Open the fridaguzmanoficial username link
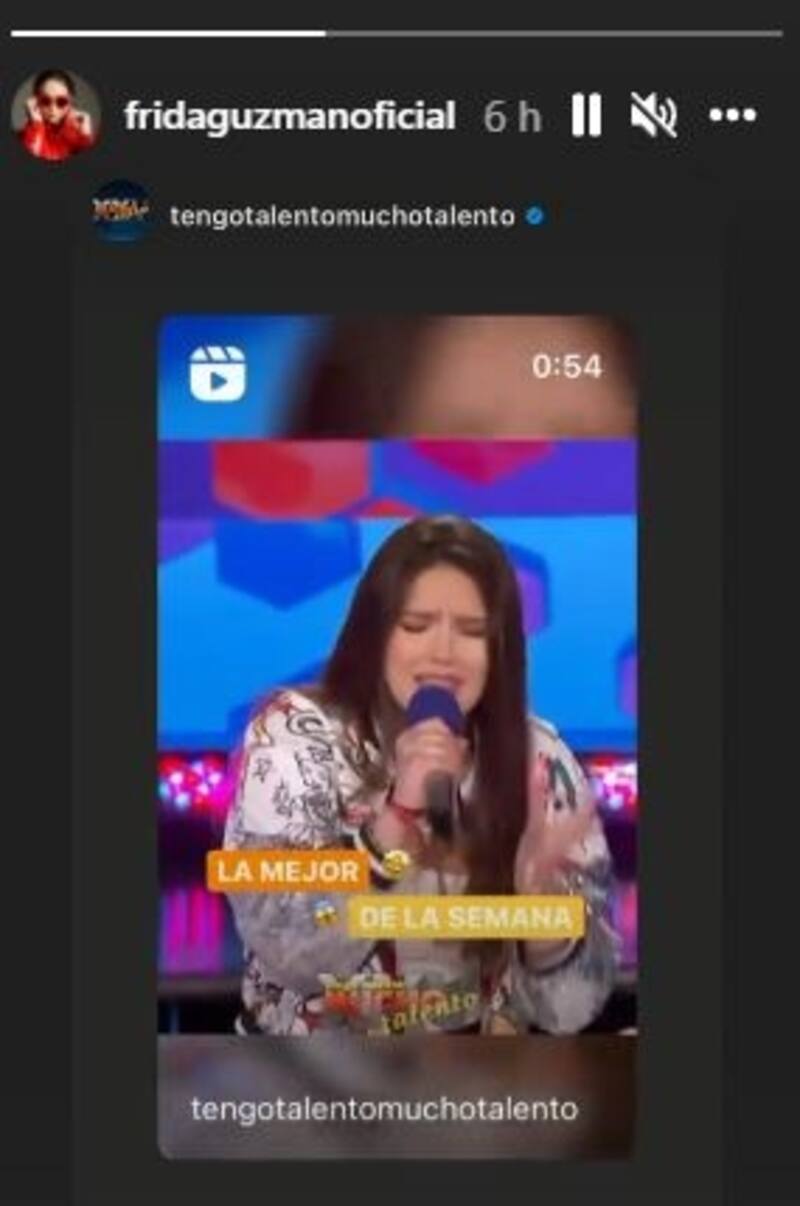The image size is (800, 1206). click(x=289, y=117)
